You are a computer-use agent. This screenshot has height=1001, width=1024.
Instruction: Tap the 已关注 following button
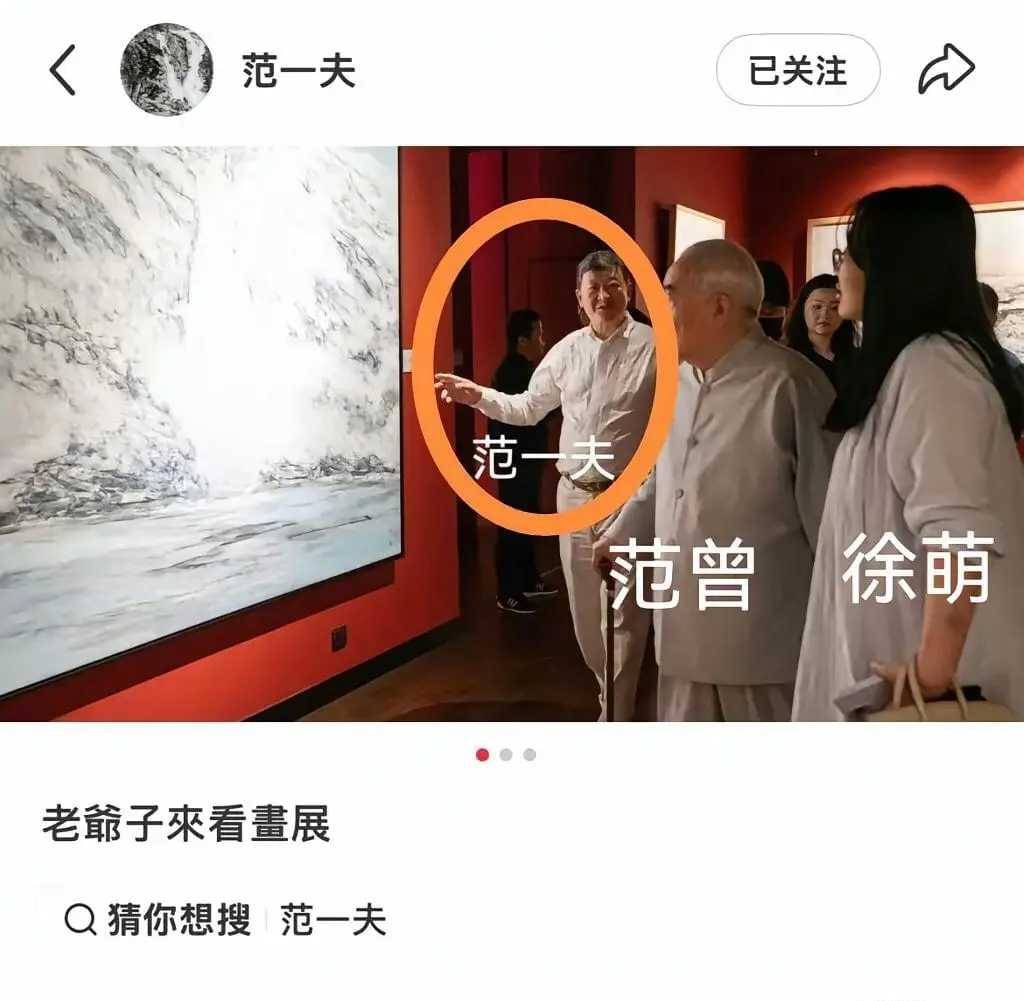(797, 71)
